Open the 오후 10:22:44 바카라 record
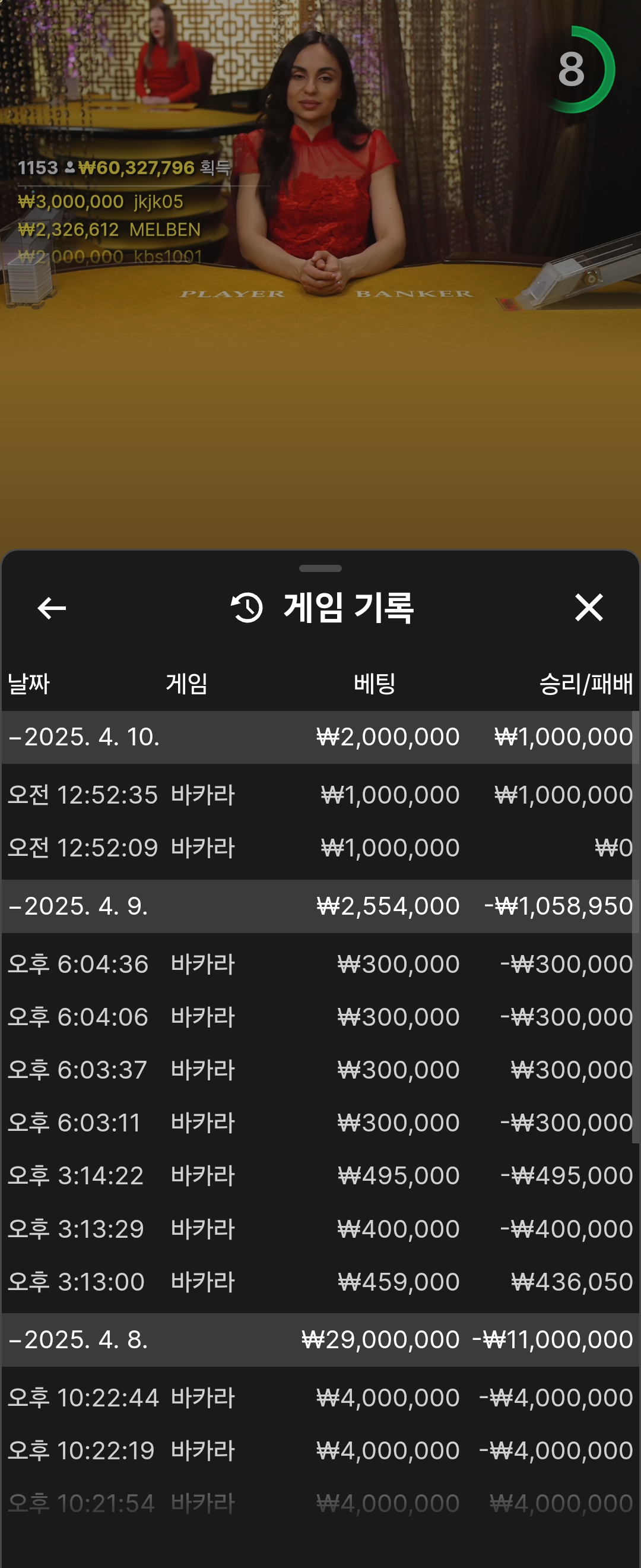 pyautogui.click(x=320, y=1398)
